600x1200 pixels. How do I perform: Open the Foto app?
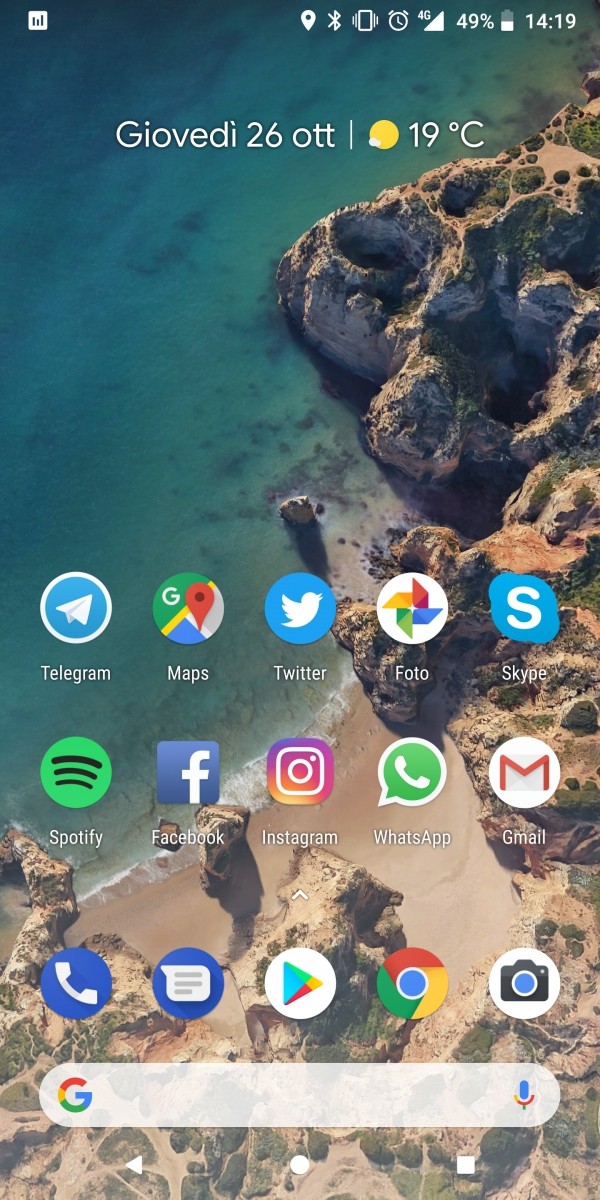click(412, 608)
